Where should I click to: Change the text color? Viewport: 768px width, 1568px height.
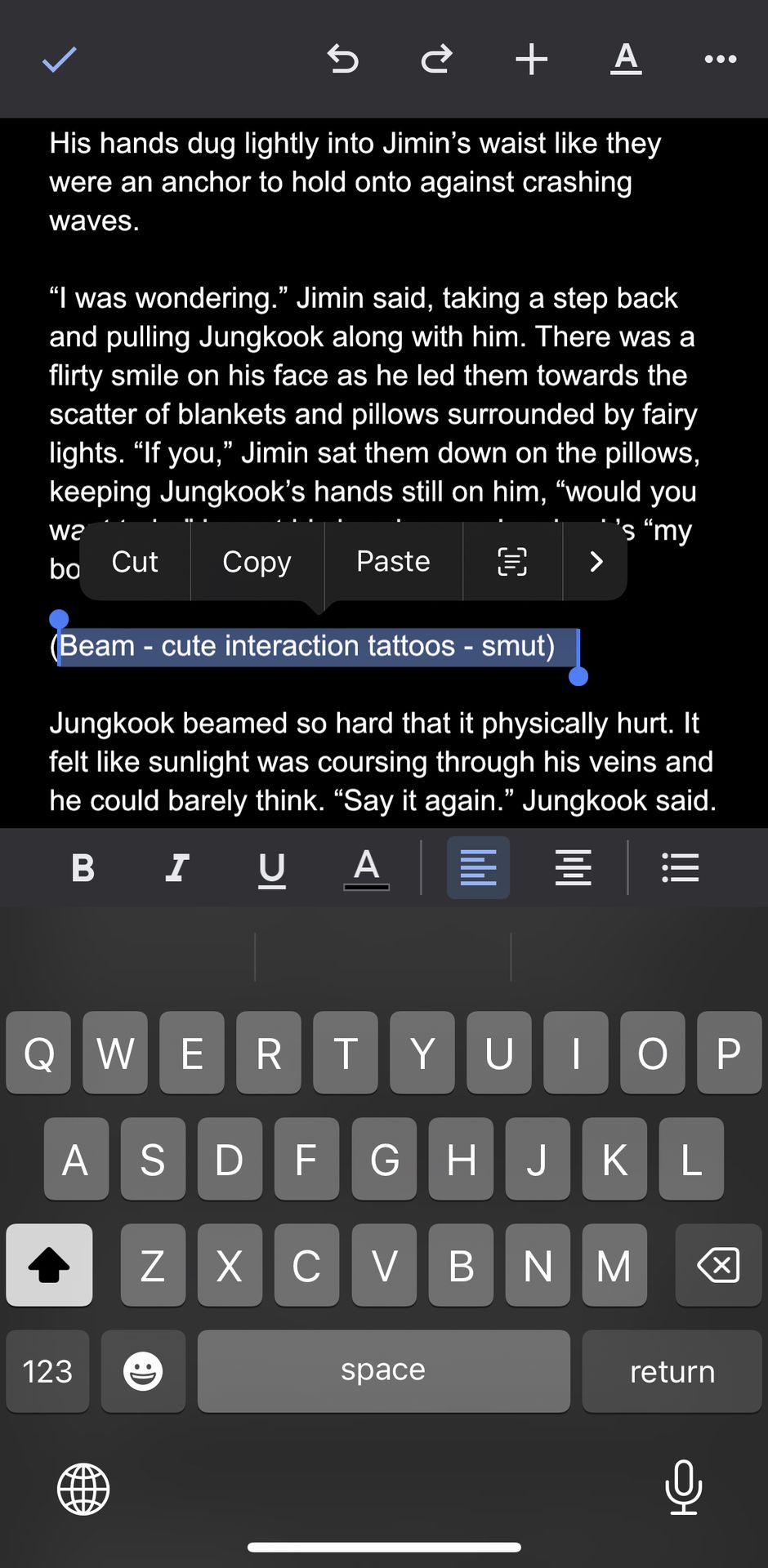click(366, 867)
